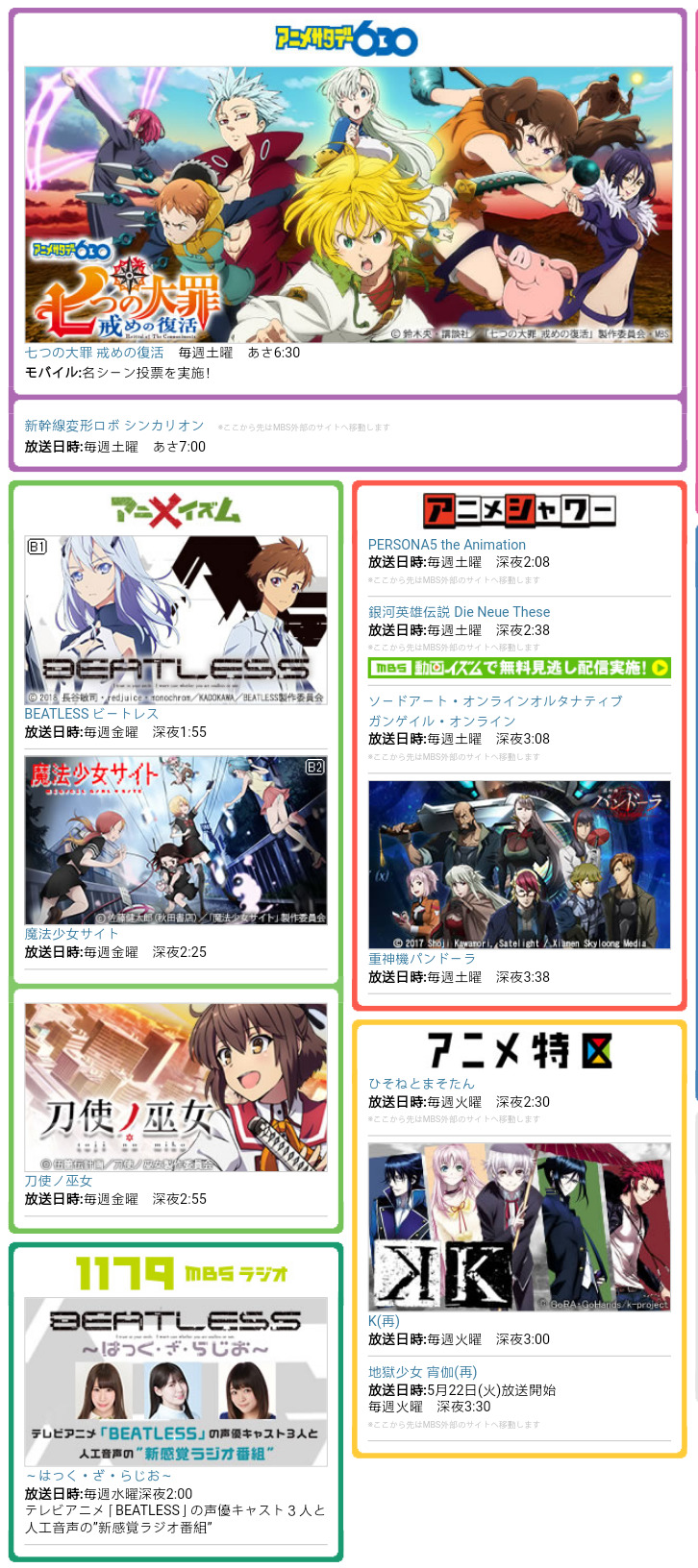The image size is (698, 1568).
Task: Open the PERSONA5 the Animation link
Action: pos(446,545)
